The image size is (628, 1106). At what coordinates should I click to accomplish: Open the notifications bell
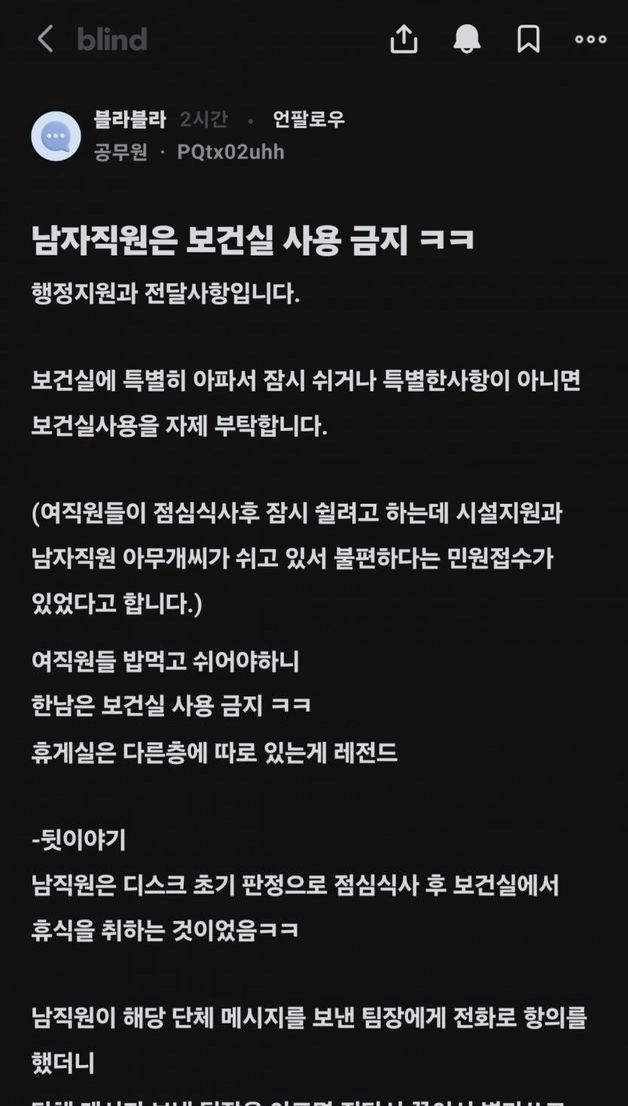click(466, 39)
